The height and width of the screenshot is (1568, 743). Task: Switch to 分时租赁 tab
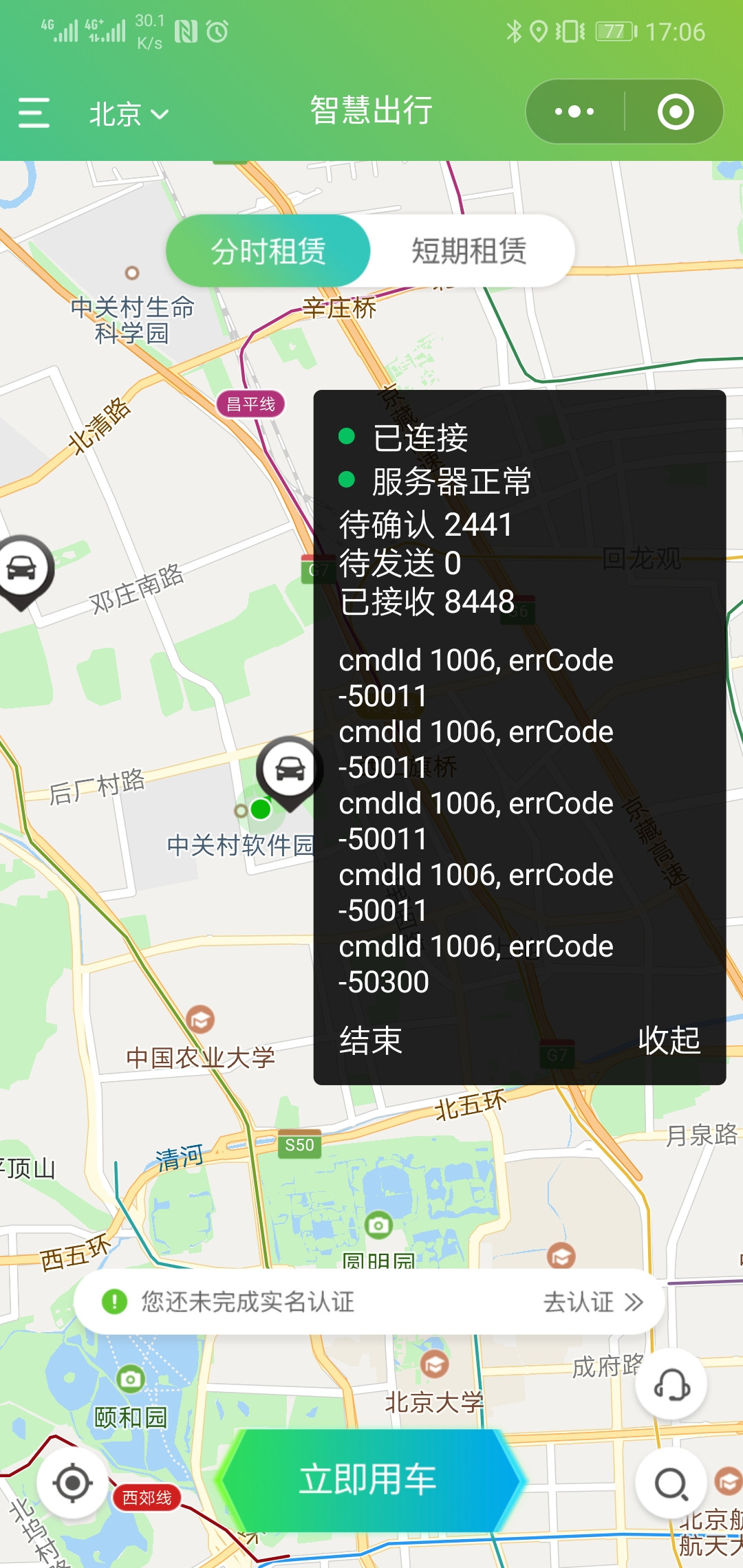268,251
